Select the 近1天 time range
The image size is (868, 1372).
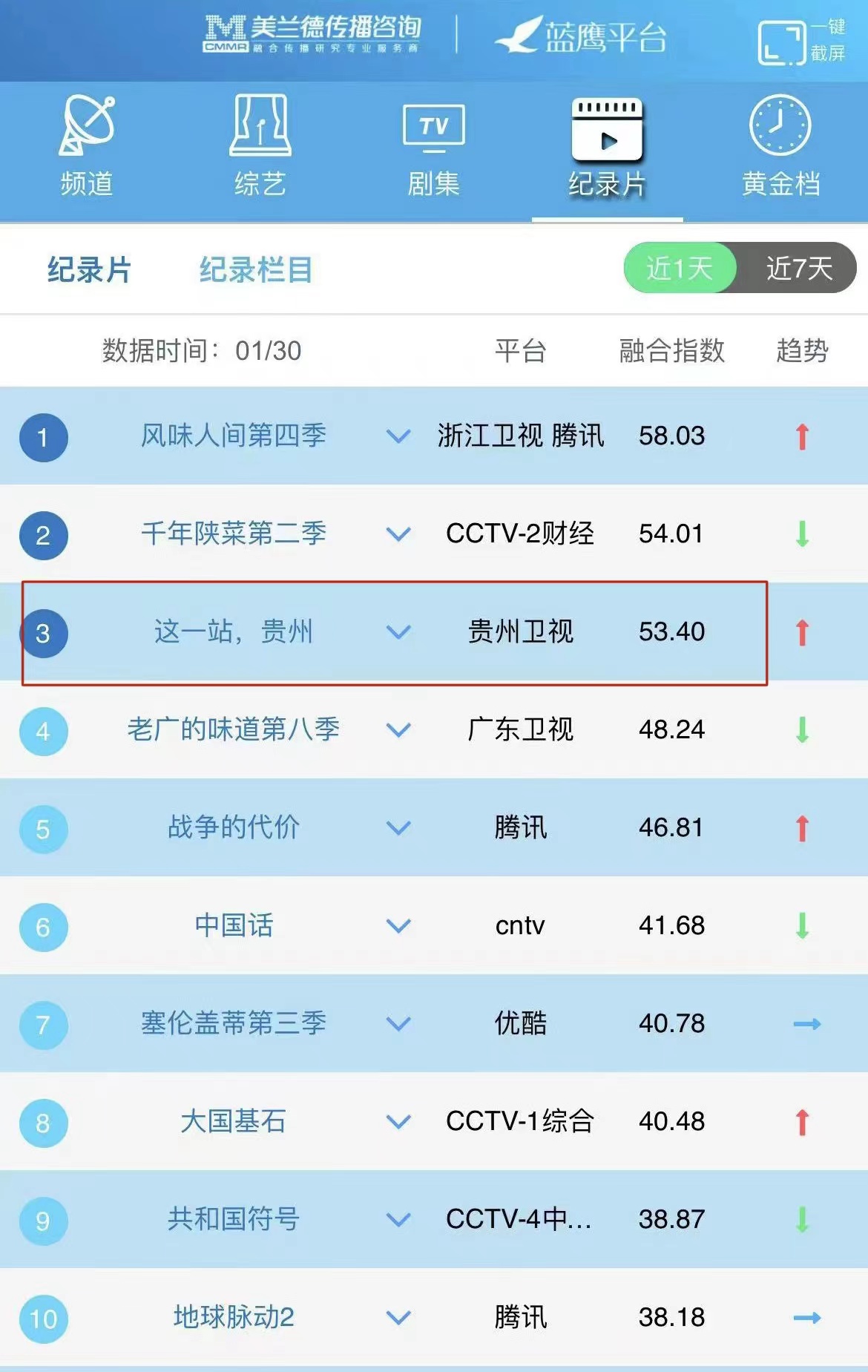679,268
